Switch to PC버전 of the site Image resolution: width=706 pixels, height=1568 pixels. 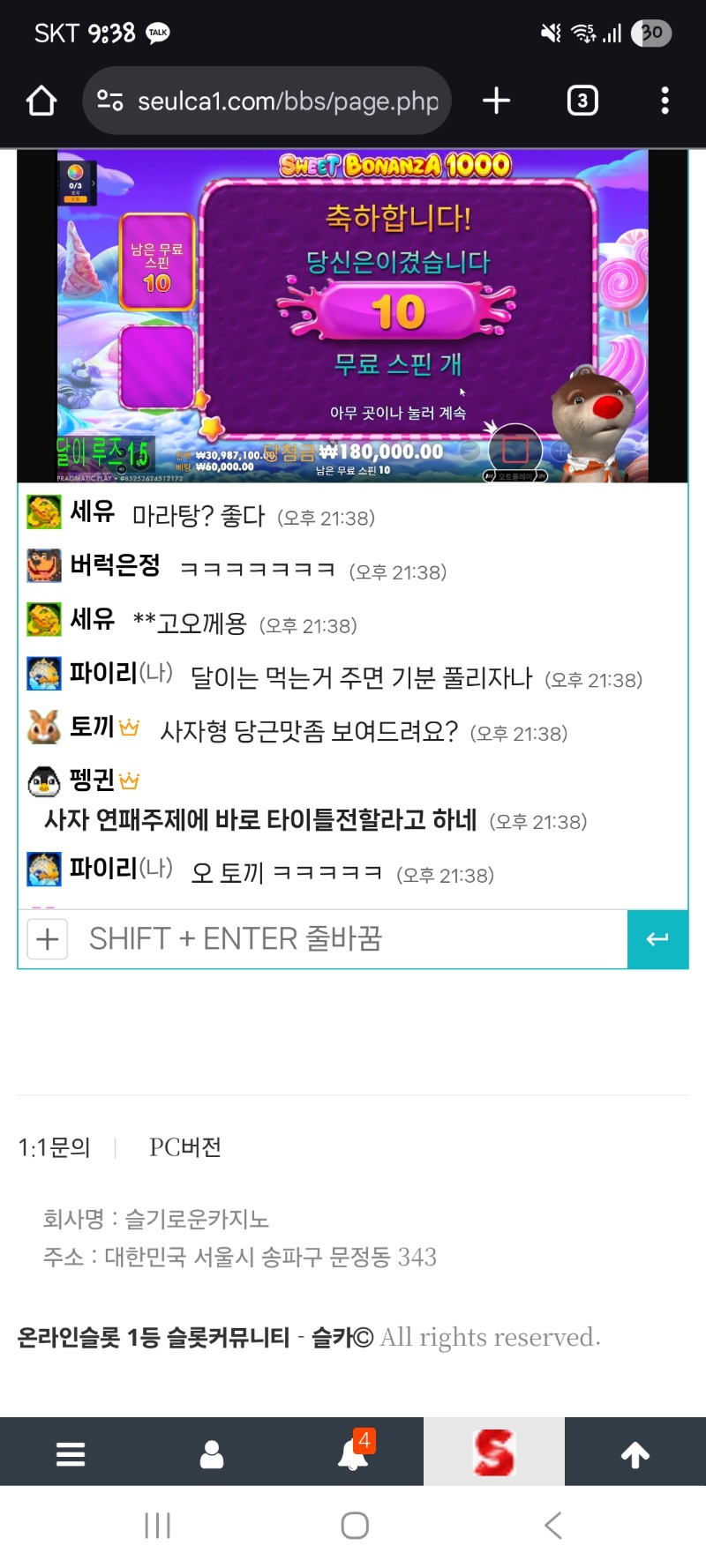pos(185,1147)
